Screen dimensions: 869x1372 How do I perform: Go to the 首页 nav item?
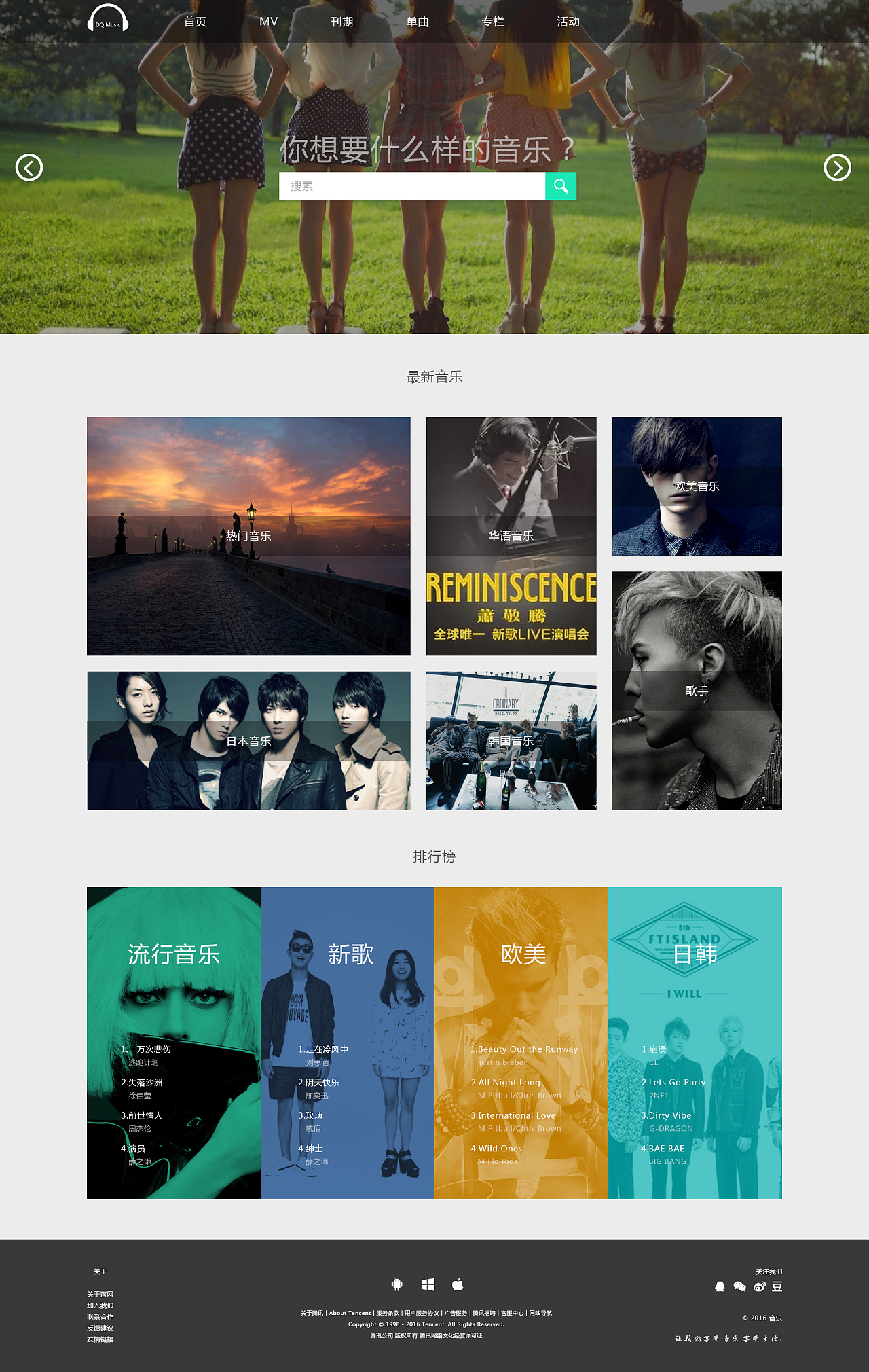[195, 22]
